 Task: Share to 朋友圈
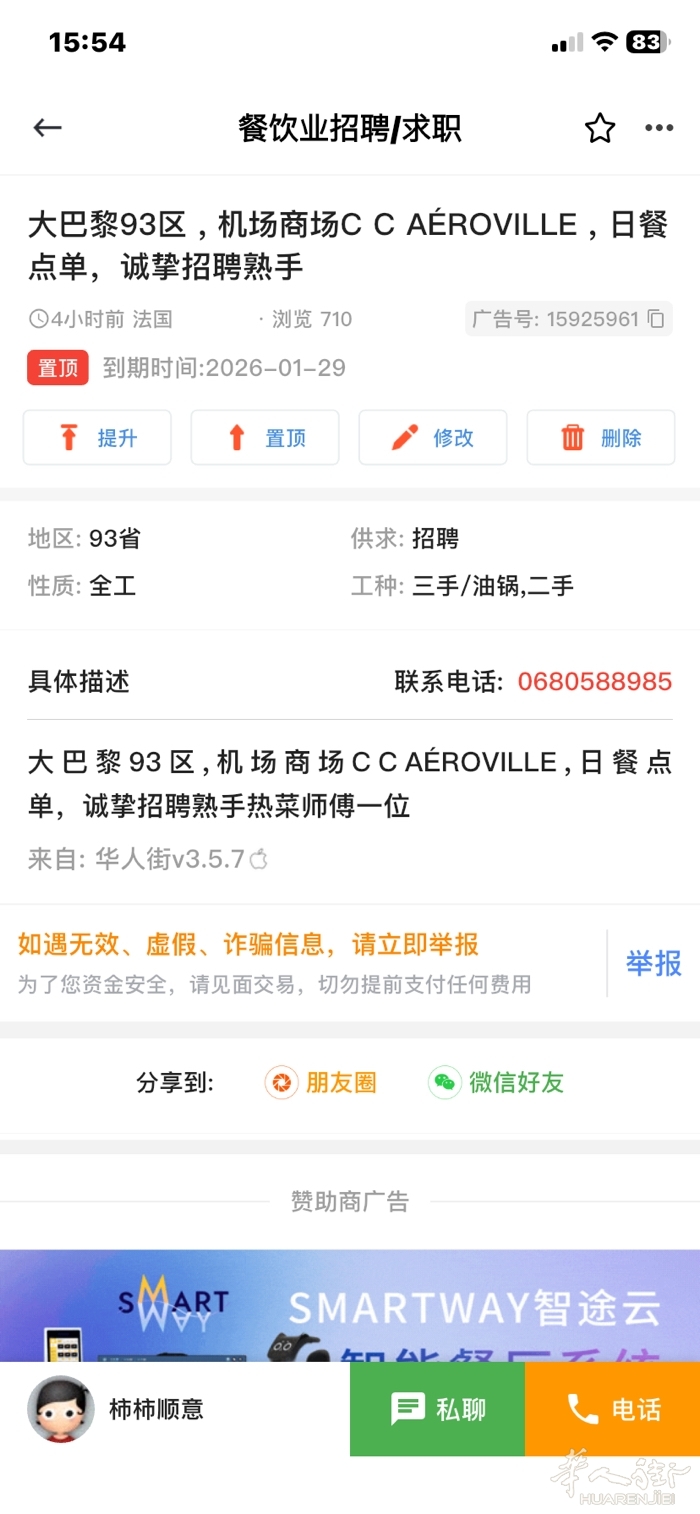pos(321,1082)
